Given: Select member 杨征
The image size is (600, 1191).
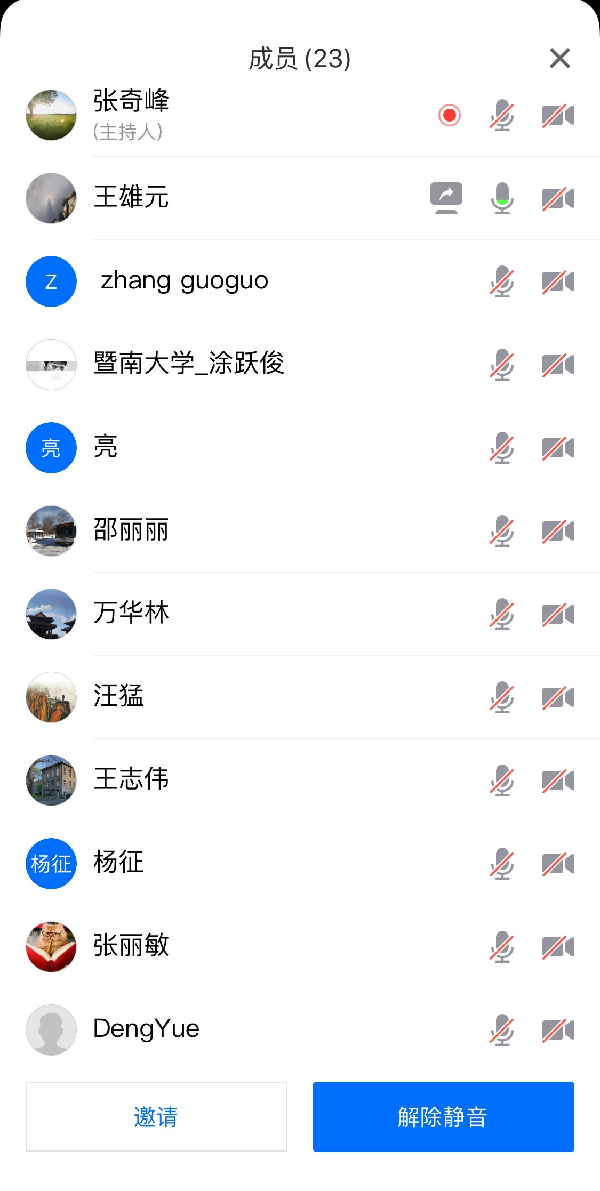Looking at the screenshot, I should tap(119, 862).
